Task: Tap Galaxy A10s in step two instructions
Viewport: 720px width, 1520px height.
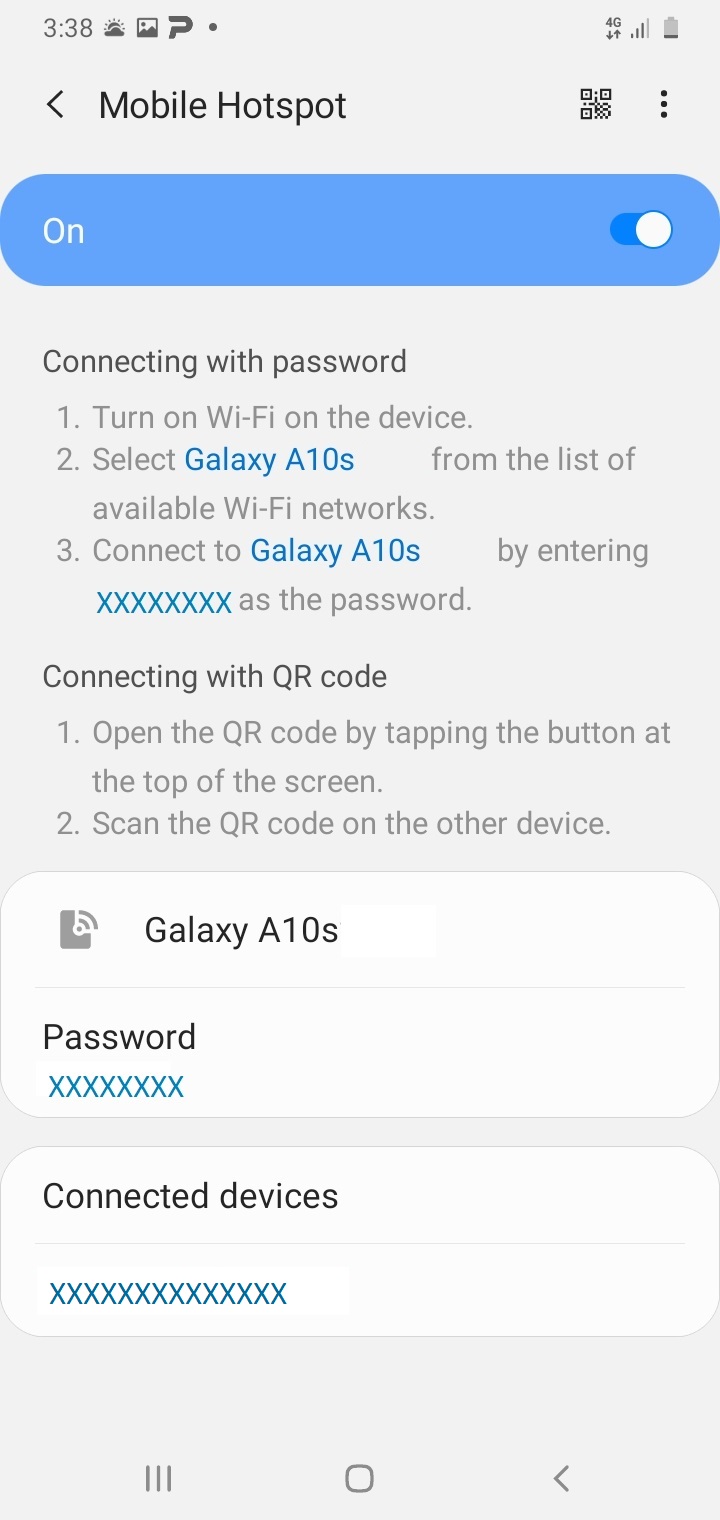Action: pos(269,459)
